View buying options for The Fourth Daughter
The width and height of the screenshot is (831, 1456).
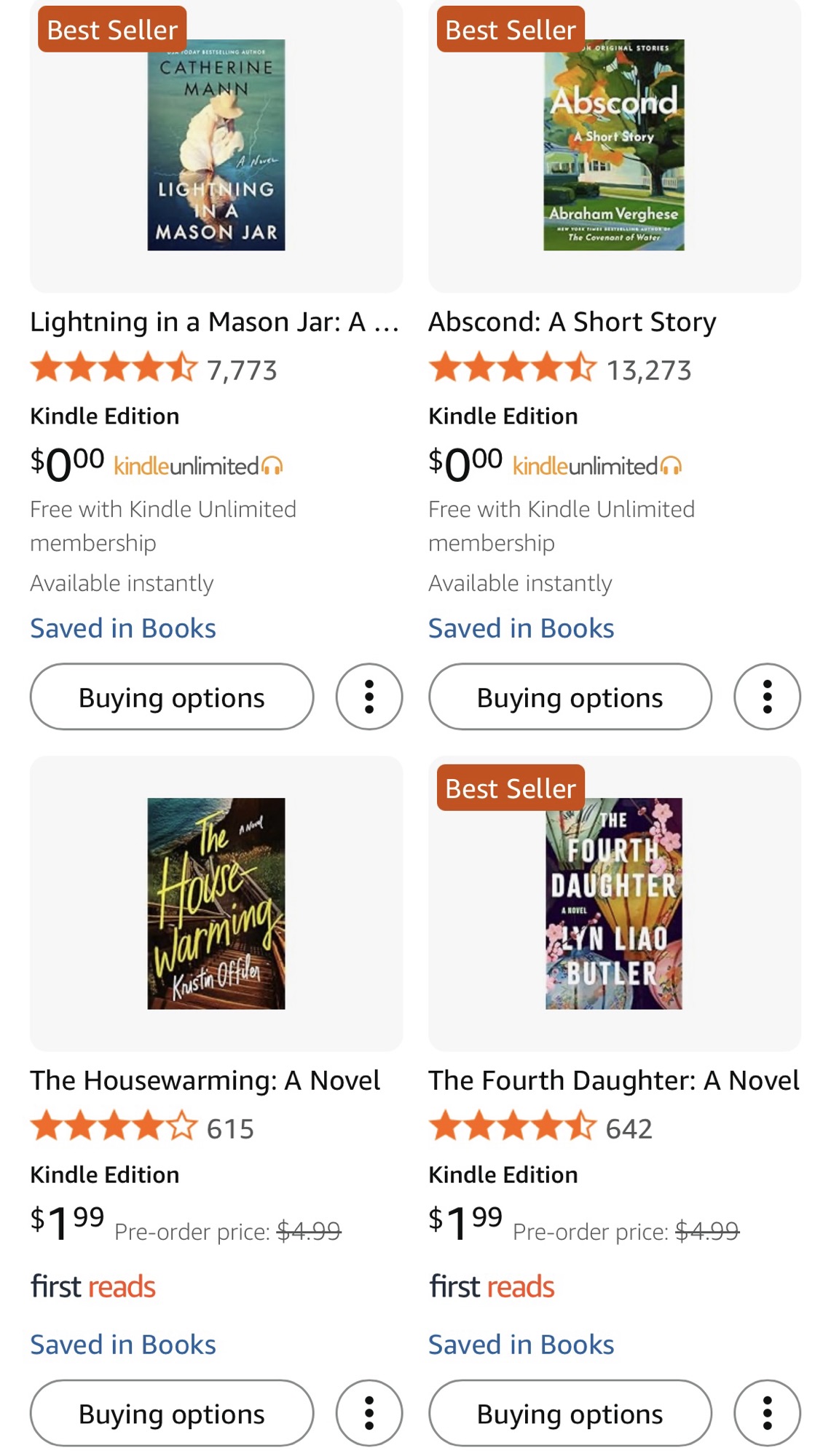570,1414
